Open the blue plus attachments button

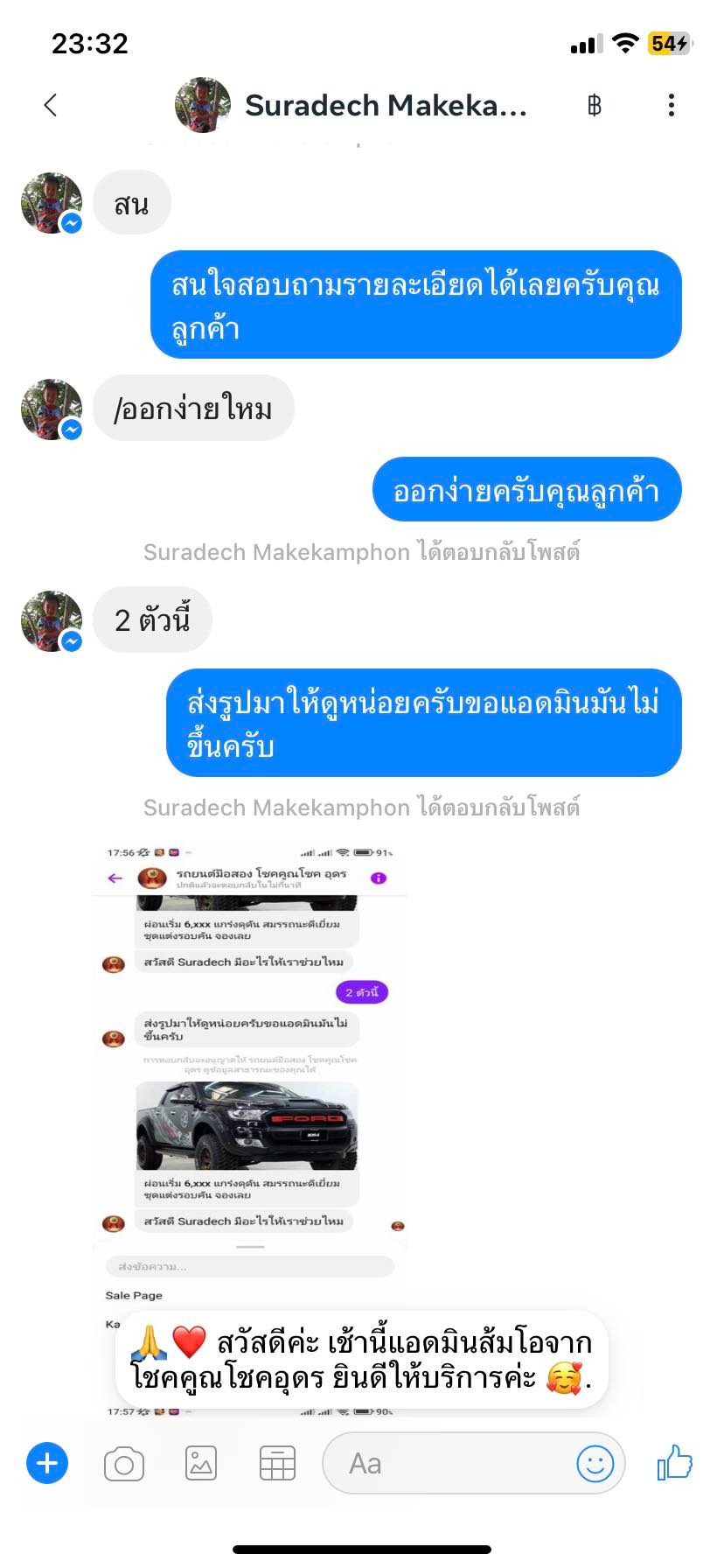[x=47, y=1463]
